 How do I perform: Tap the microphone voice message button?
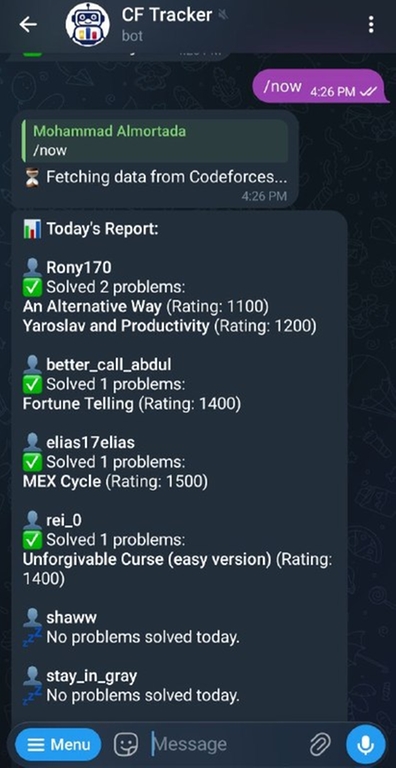[366, 744]
